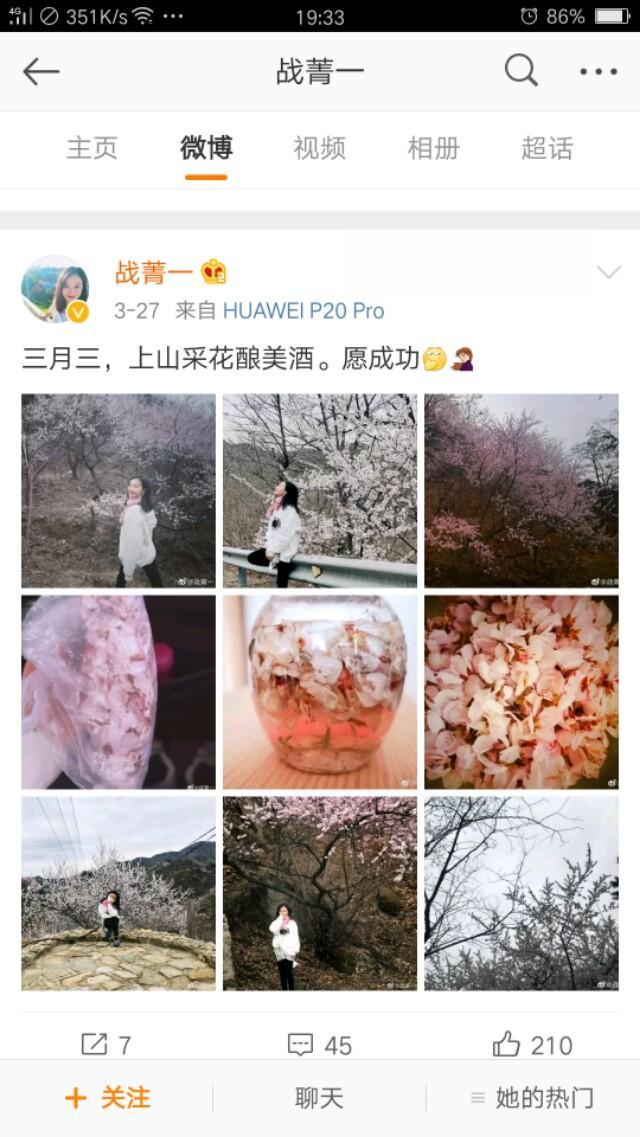Start a chat via 聊天
Image resolution: width=640 pixels, height=1137 pixels.
[319, 1098]
